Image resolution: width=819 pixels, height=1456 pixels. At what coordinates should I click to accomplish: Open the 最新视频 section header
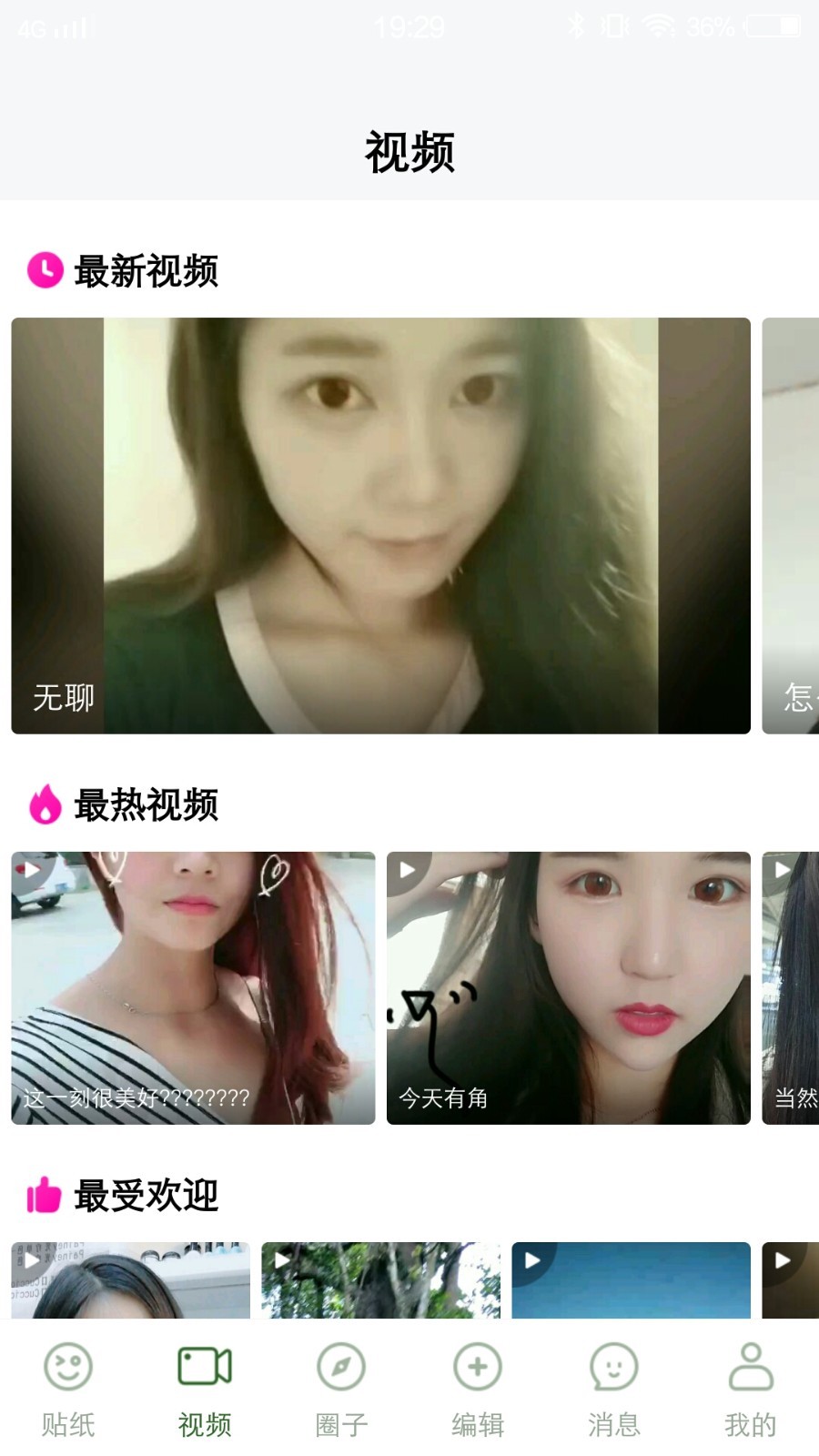pyautogui.click(x=146, y=270)
